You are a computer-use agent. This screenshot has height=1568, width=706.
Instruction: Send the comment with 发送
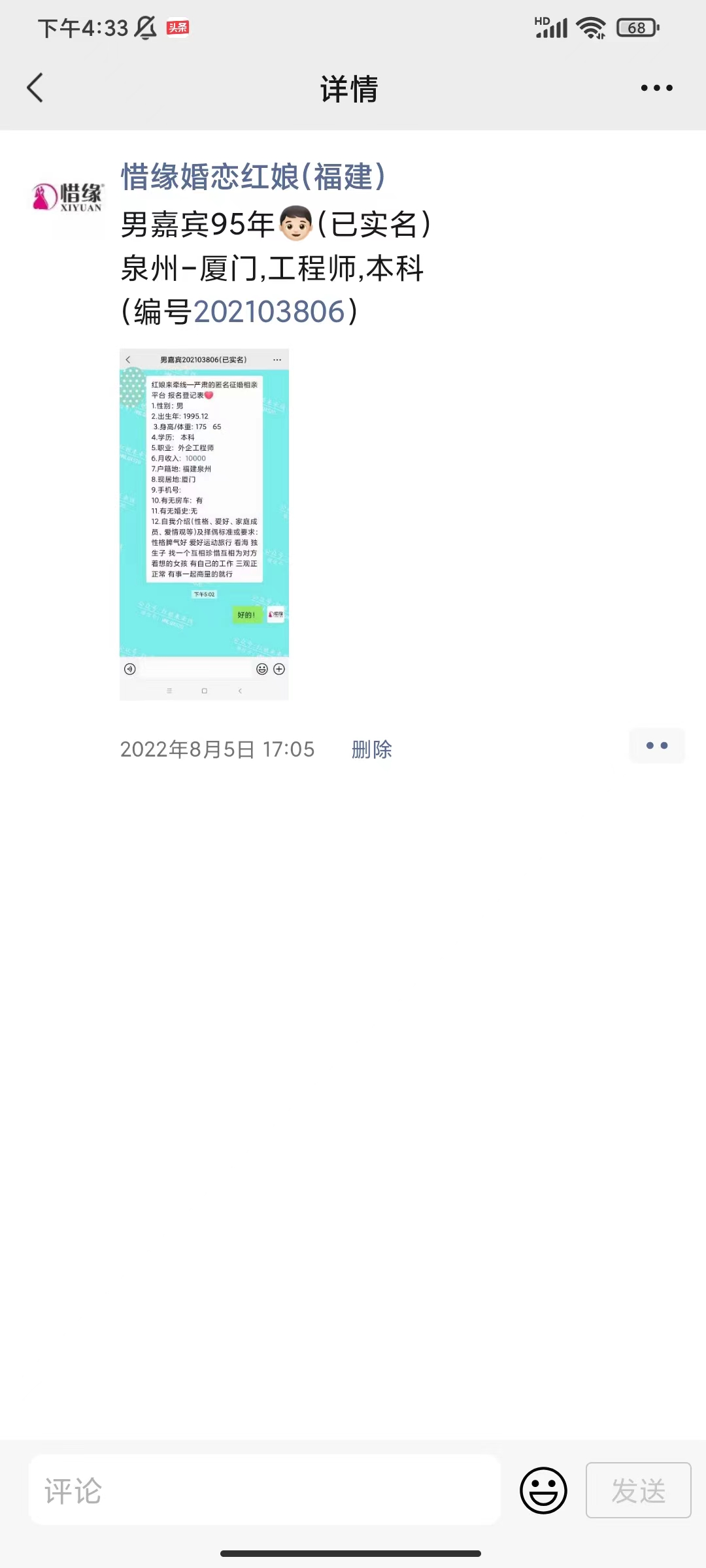pos(638,1491)
